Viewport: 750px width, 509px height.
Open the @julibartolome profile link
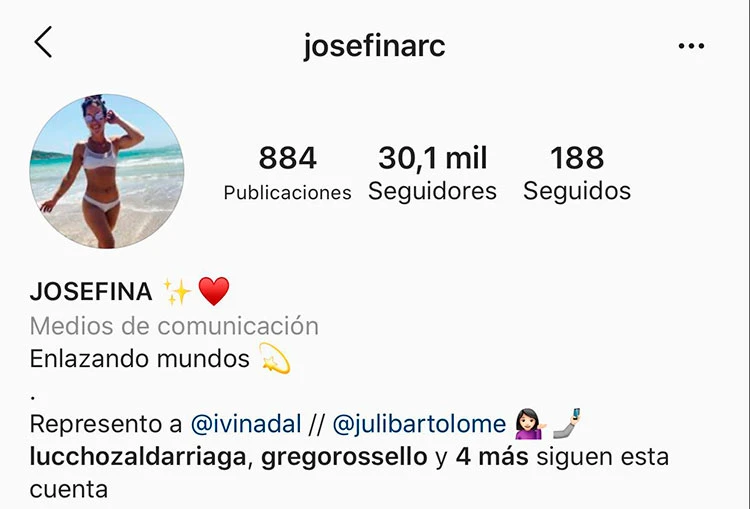click(419, 424)
